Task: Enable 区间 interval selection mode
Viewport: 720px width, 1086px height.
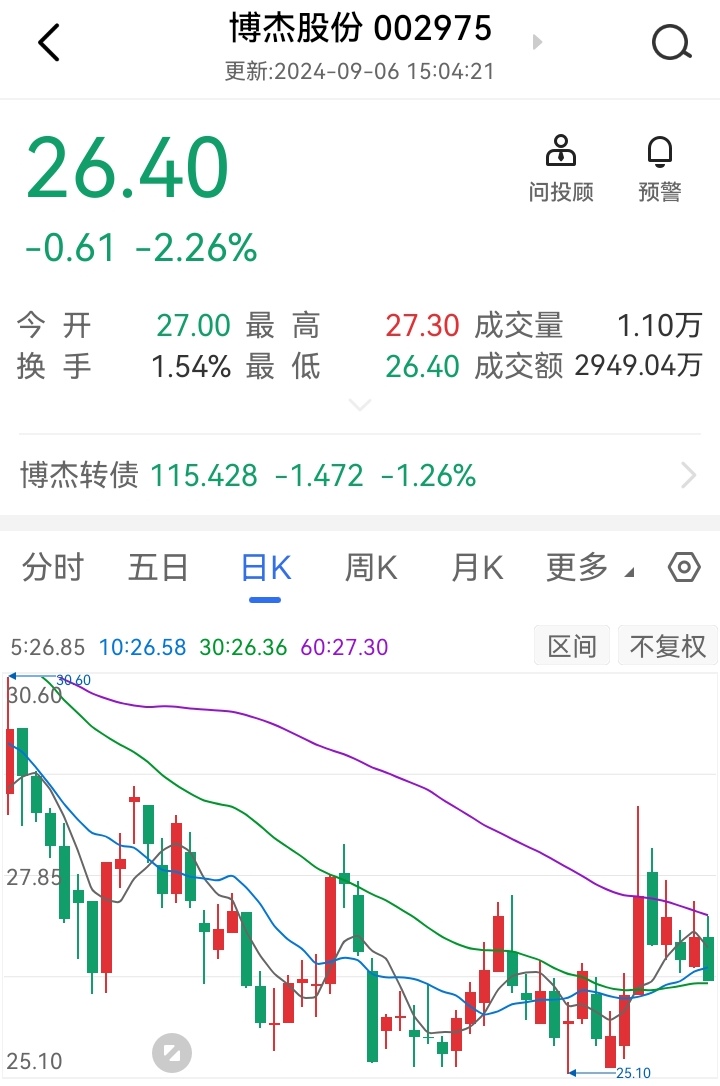Action: click(571, 645)
